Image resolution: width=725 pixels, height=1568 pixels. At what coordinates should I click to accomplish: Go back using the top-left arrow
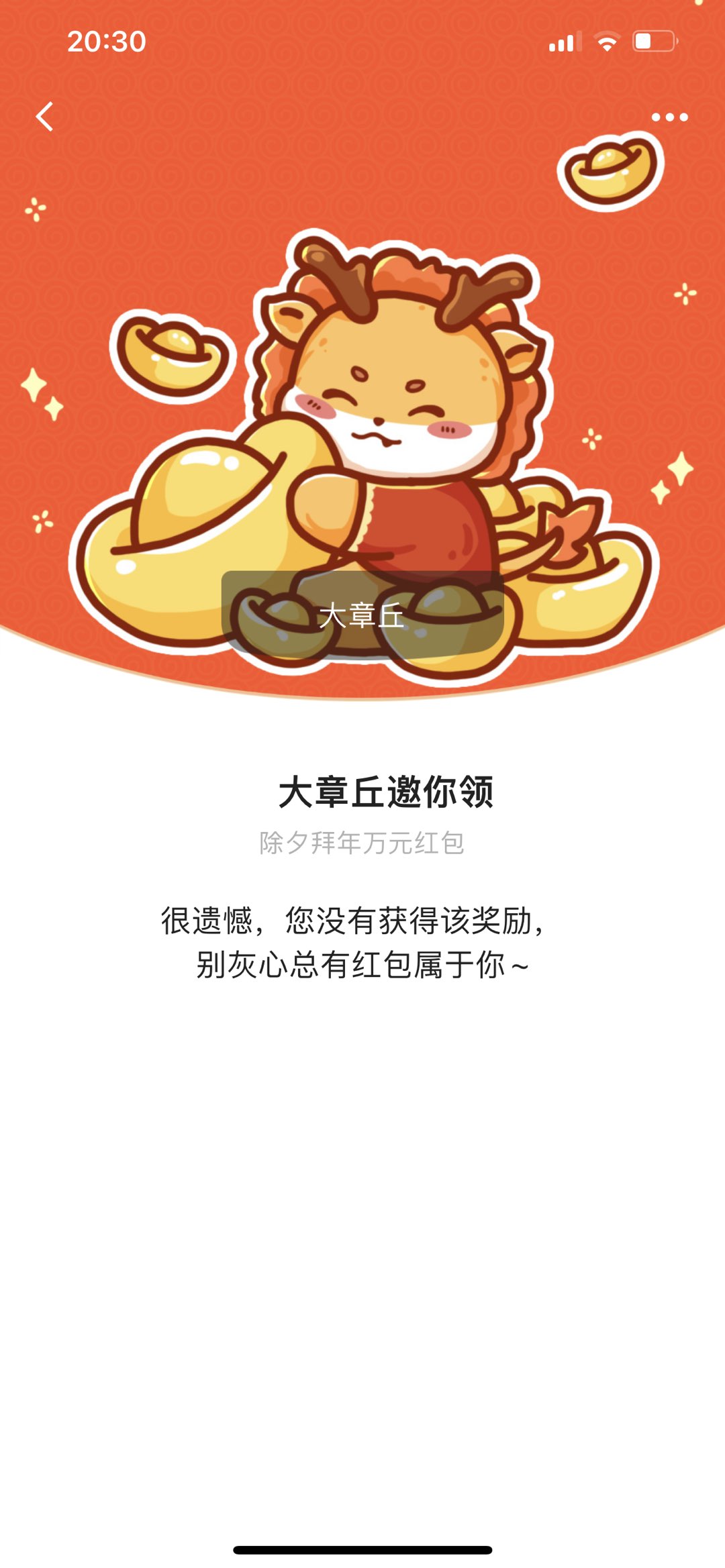tap(44, 117)
